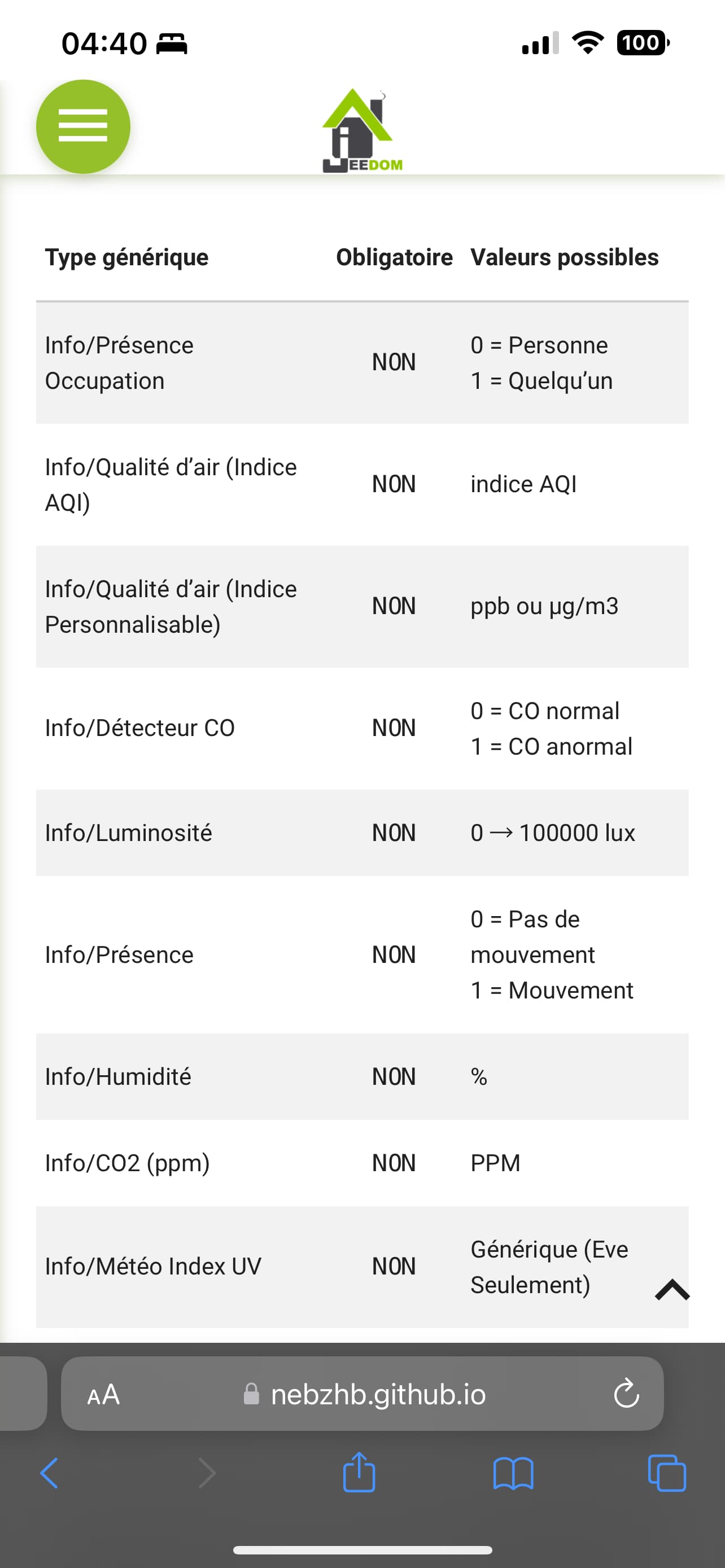Go back to previous page
Screen dimensions: 725x1568
(x=49, y=1473)
